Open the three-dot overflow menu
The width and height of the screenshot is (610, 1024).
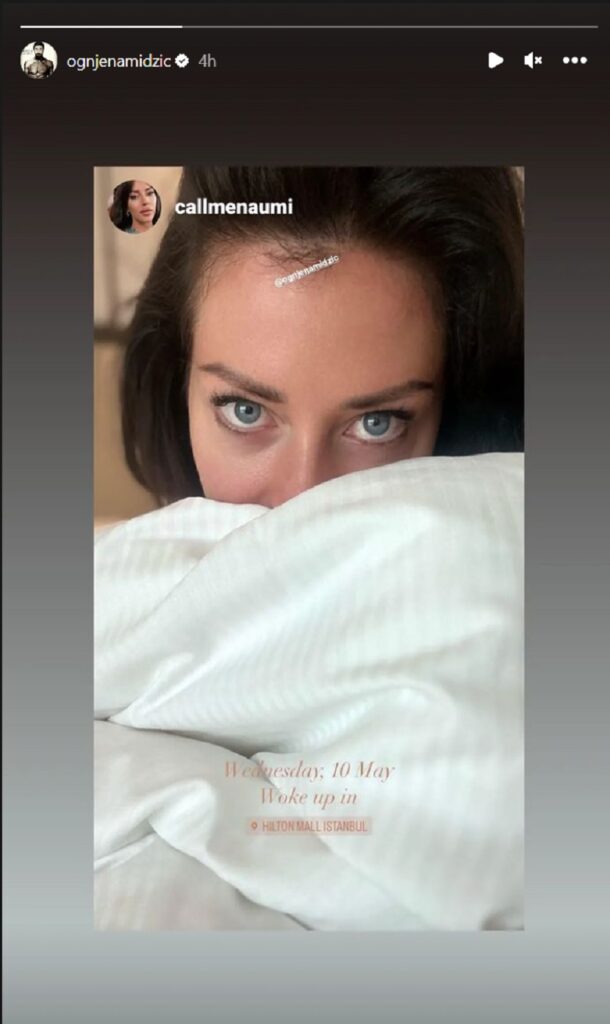tap(574, 60)
